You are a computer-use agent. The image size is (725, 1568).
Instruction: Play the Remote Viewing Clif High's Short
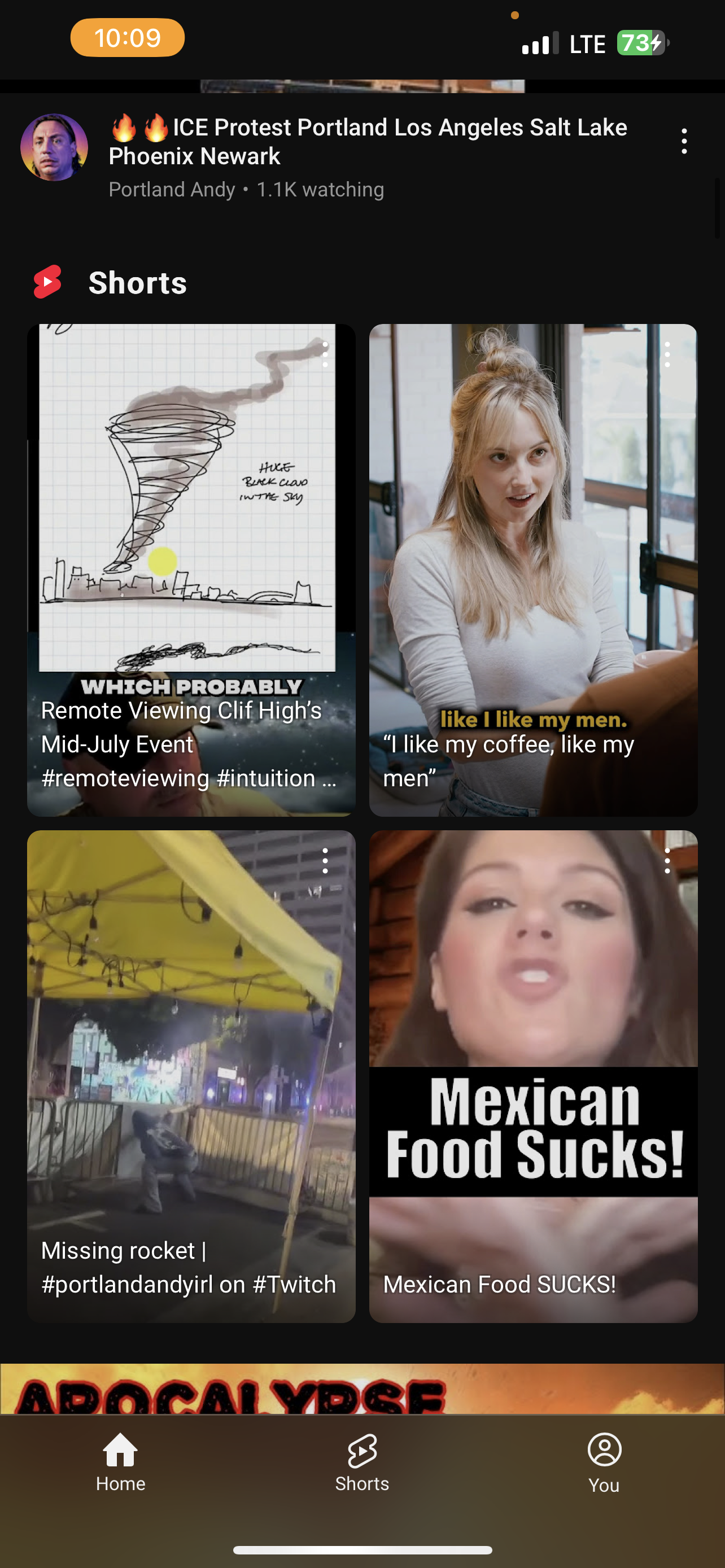click(x=191, y=570)
